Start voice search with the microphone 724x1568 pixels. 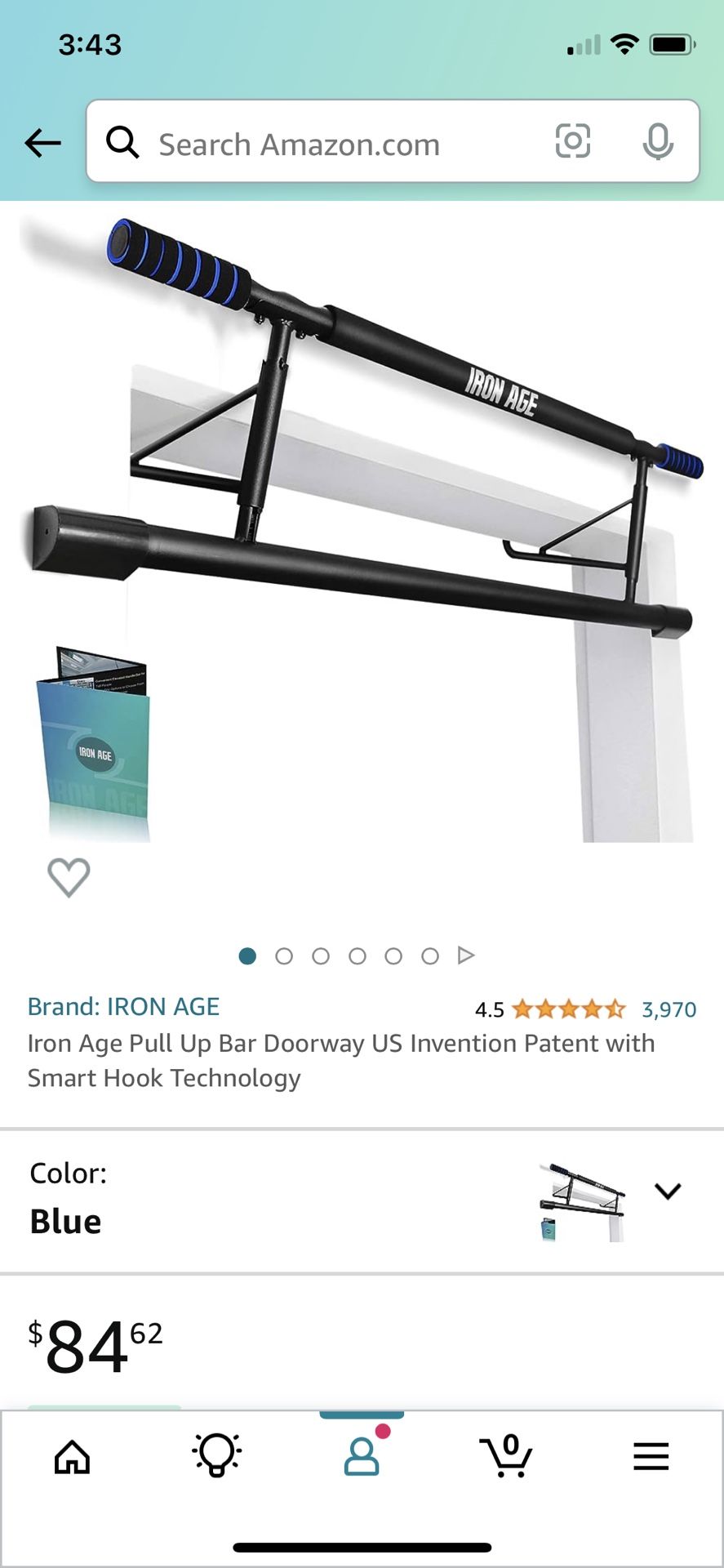[658, 142]
